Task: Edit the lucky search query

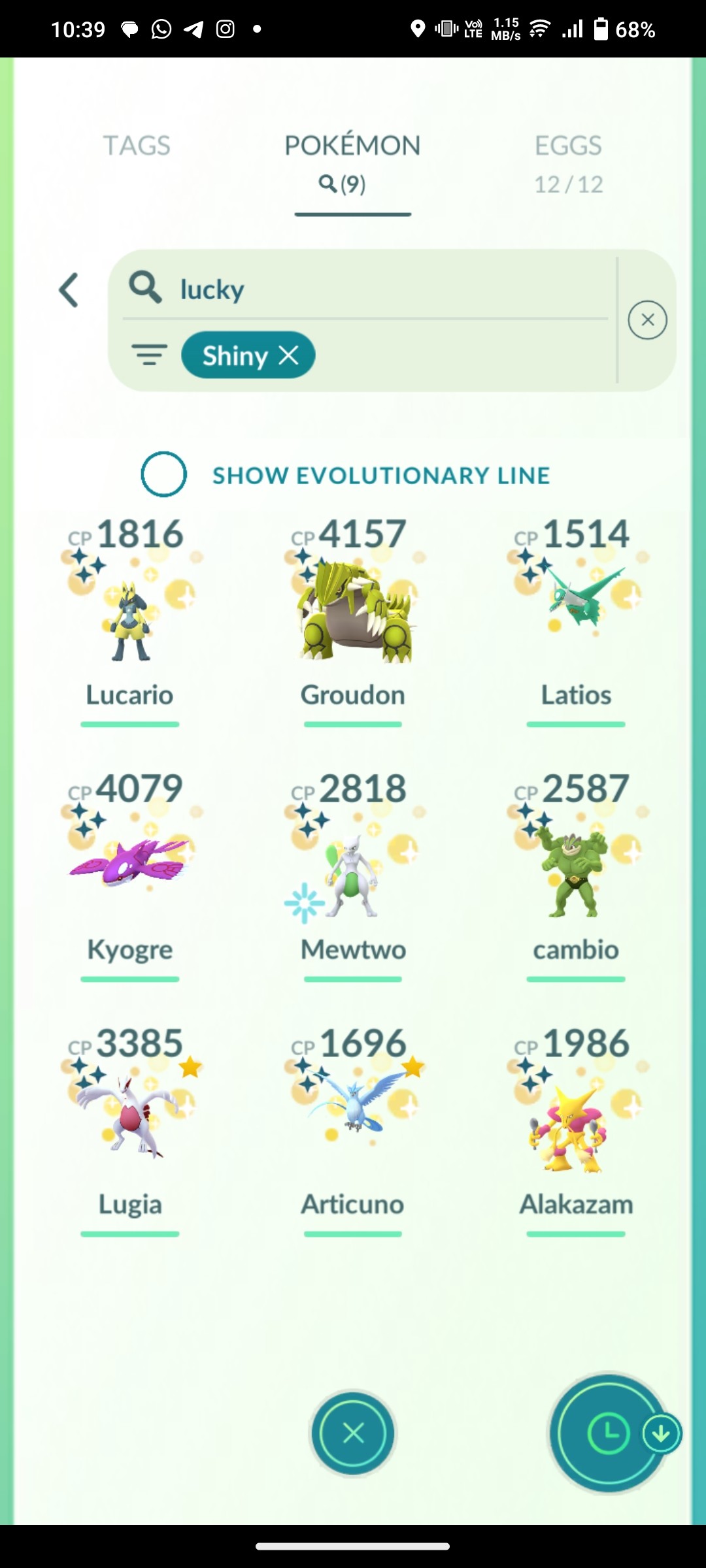Action: [x=366, y=288]
